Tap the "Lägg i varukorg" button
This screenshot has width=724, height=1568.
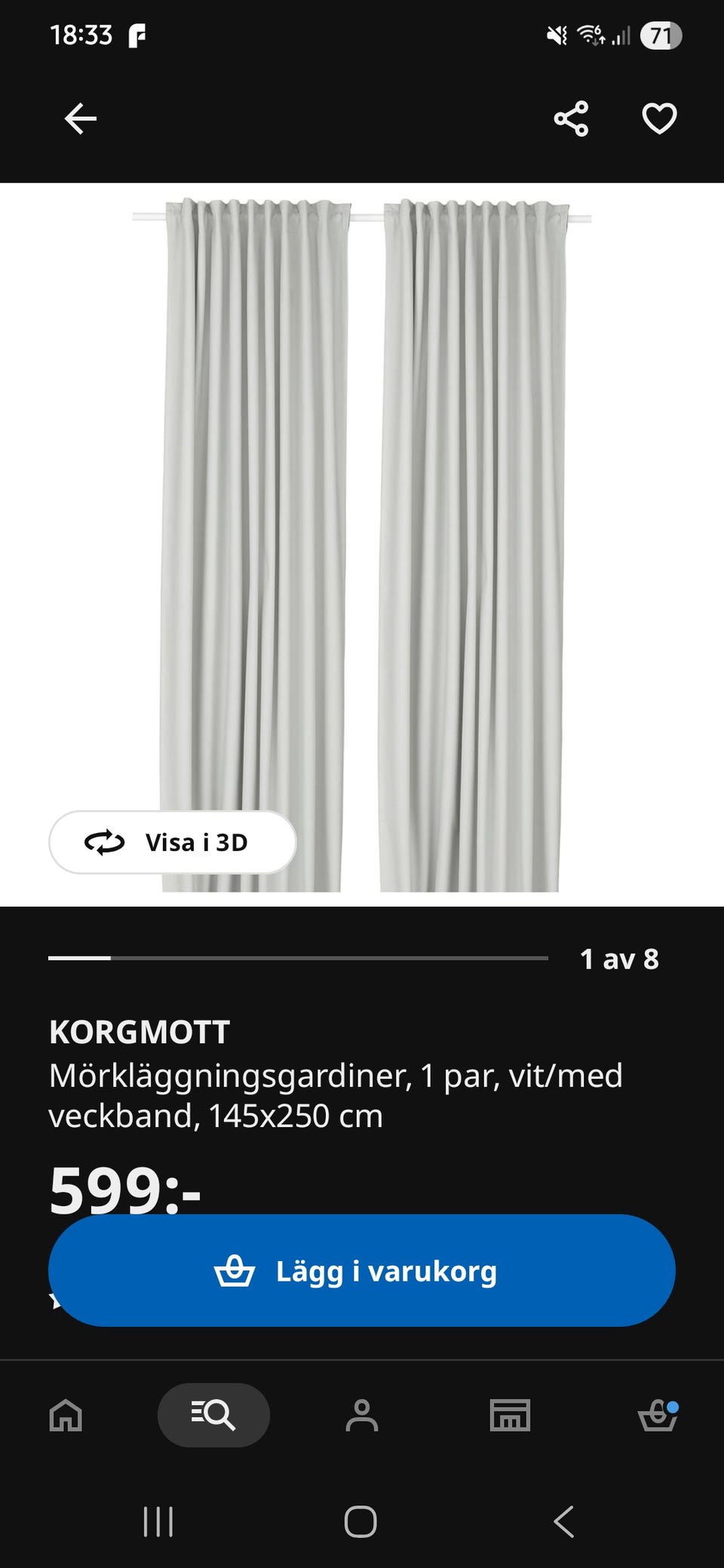click(x=362, y=1271)
